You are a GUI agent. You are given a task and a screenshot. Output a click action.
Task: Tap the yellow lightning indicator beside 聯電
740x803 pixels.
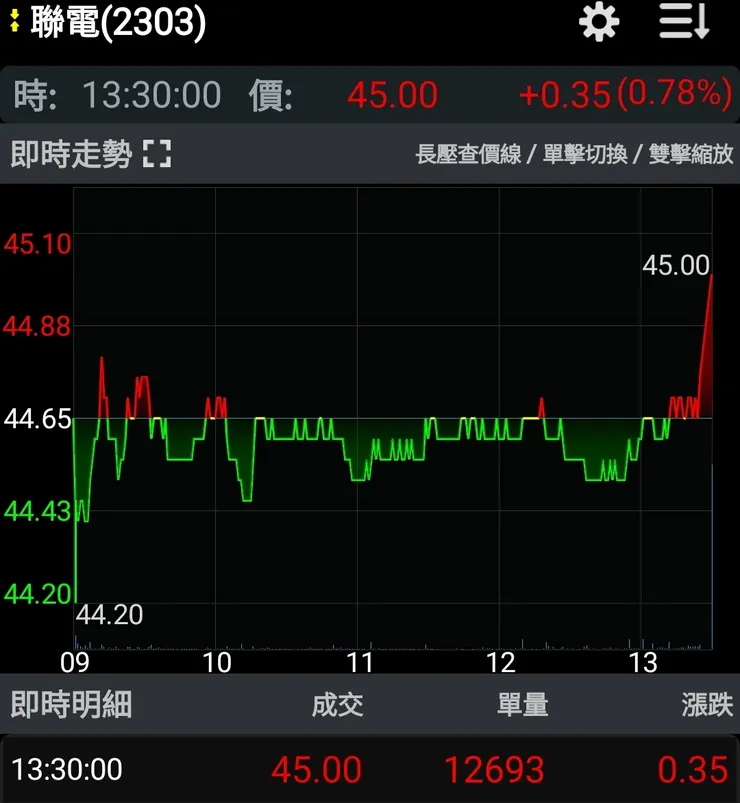(14, 22)
